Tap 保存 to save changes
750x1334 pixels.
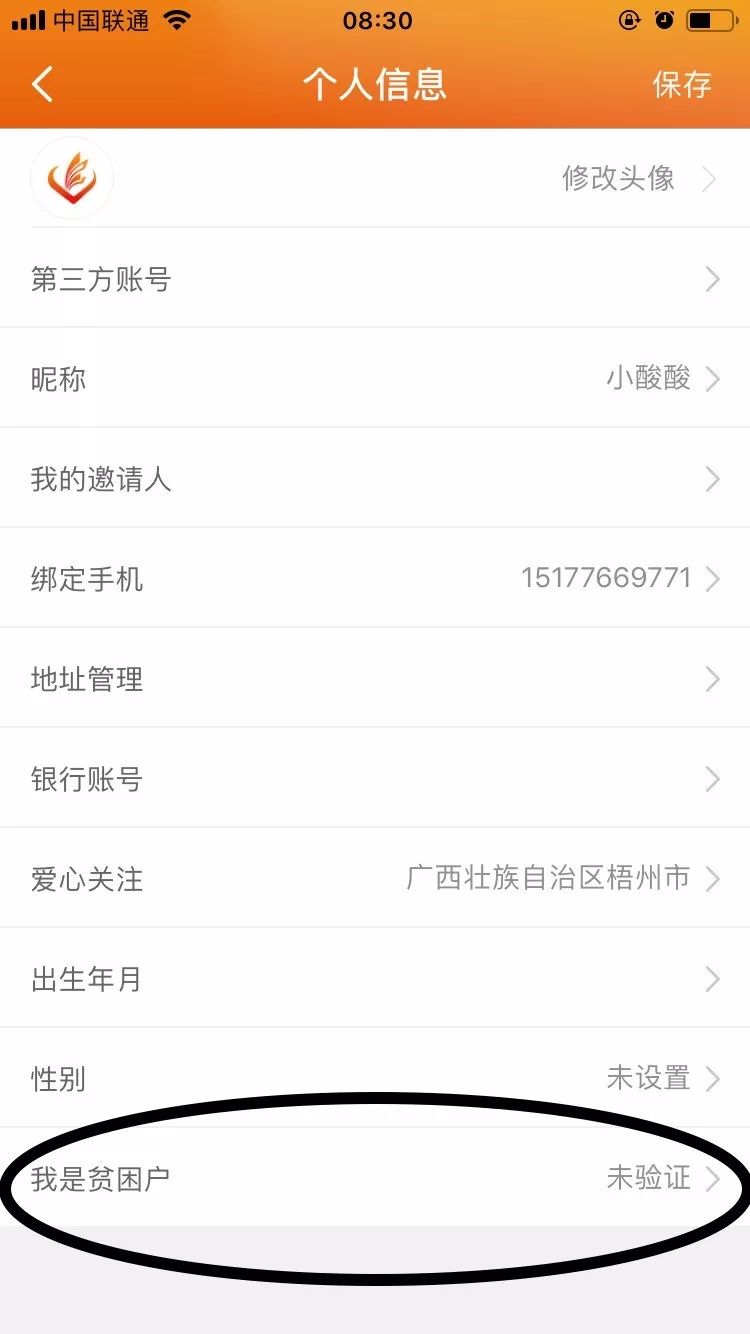point(682,85)
